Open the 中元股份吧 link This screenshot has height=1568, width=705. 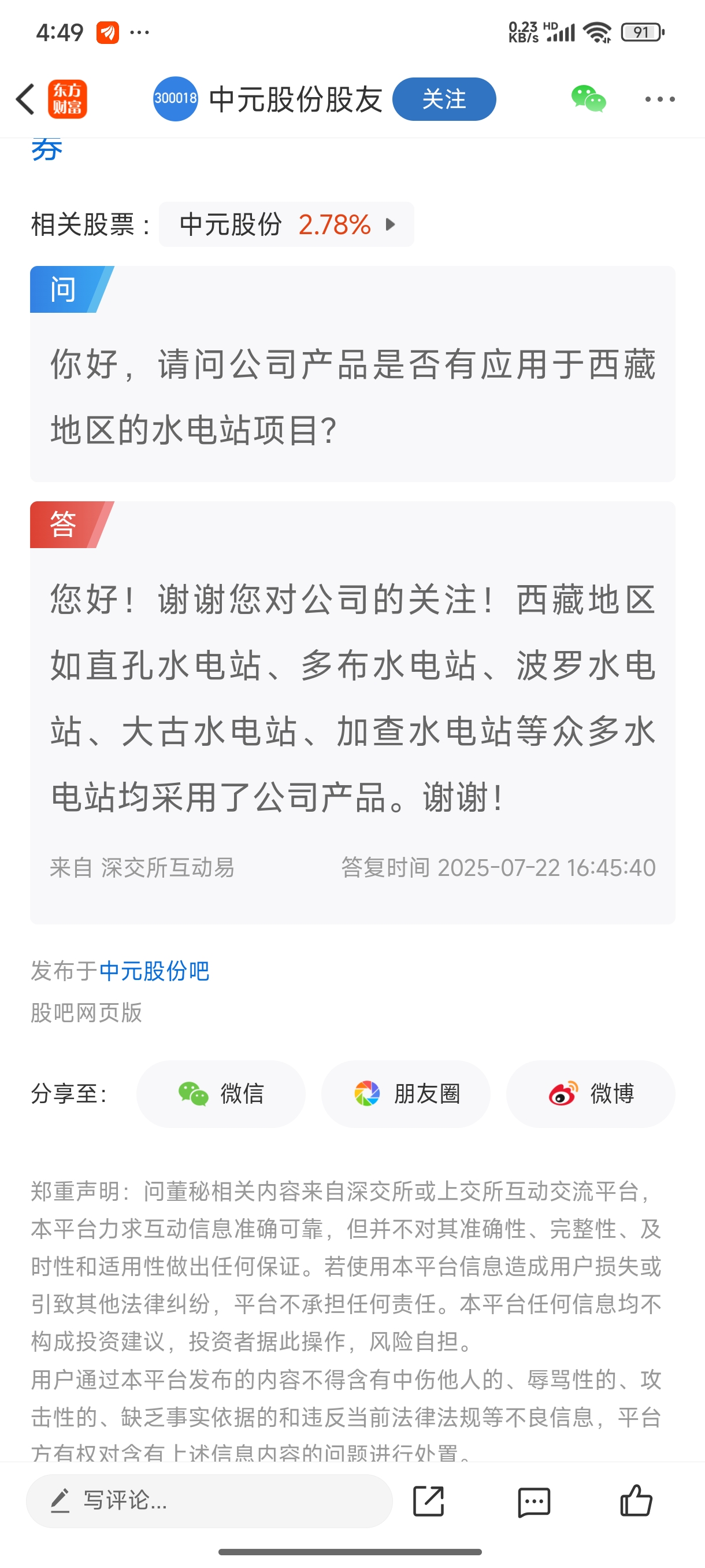[154, 971]
